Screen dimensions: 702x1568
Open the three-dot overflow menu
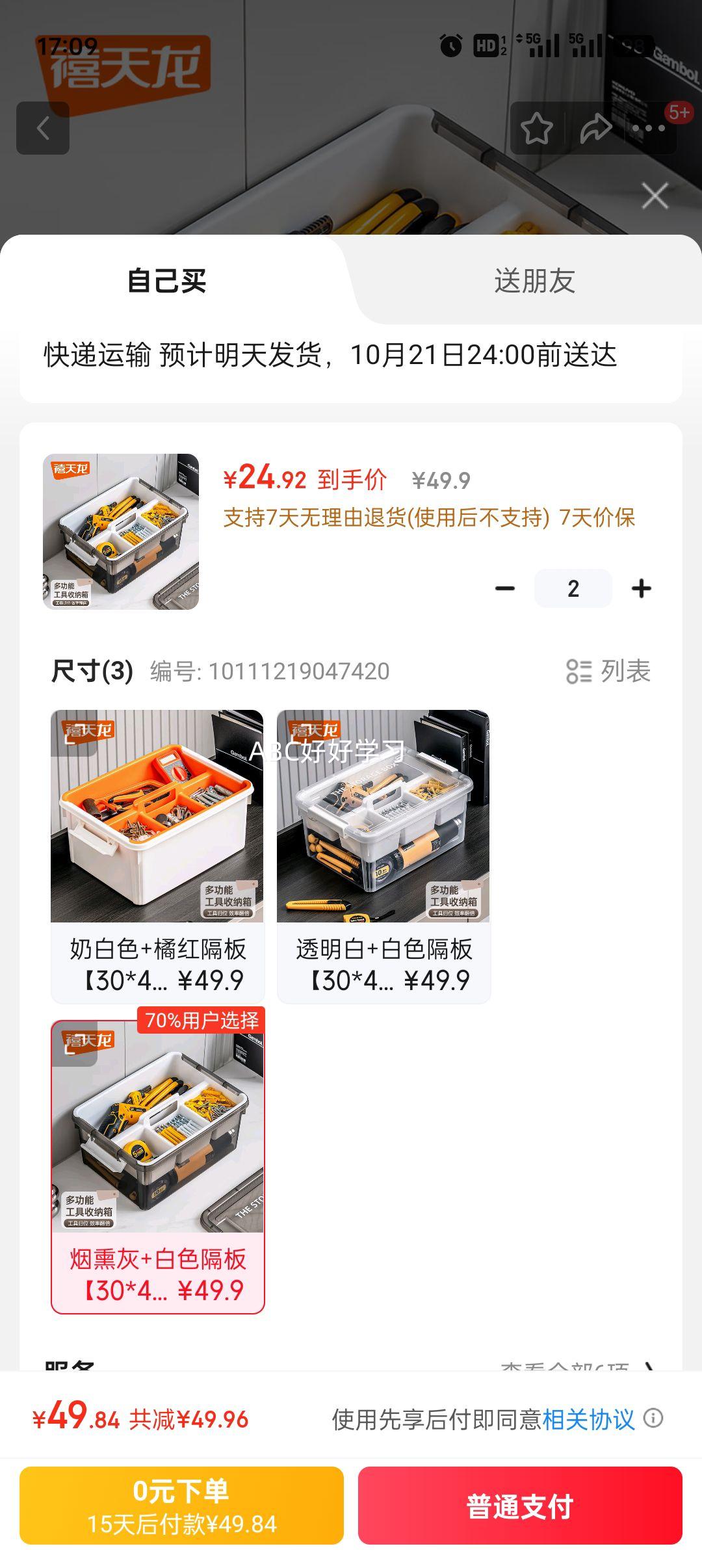tap(649, 128)
